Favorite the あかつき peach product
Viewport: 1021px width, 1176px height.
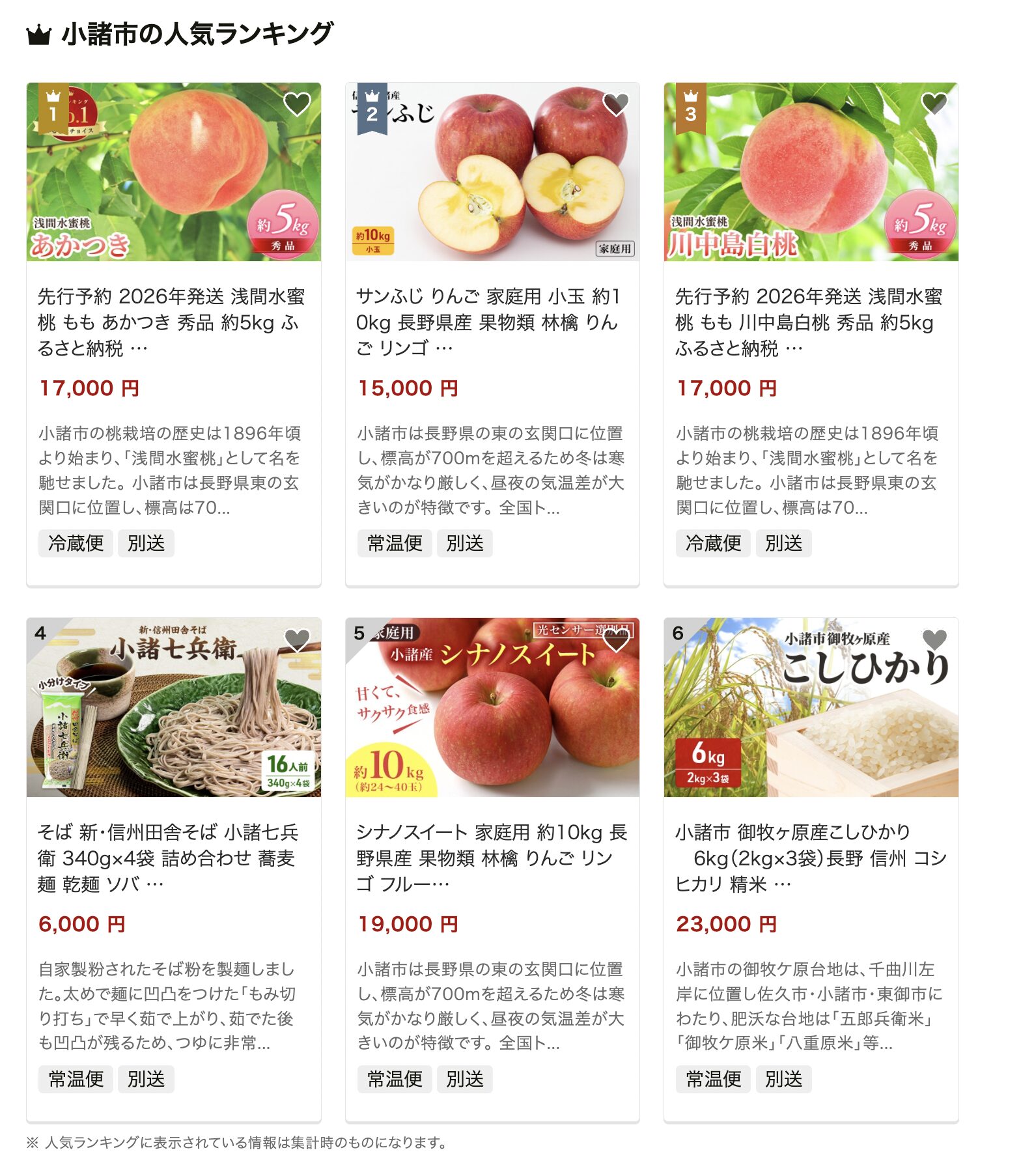point(297,104)
